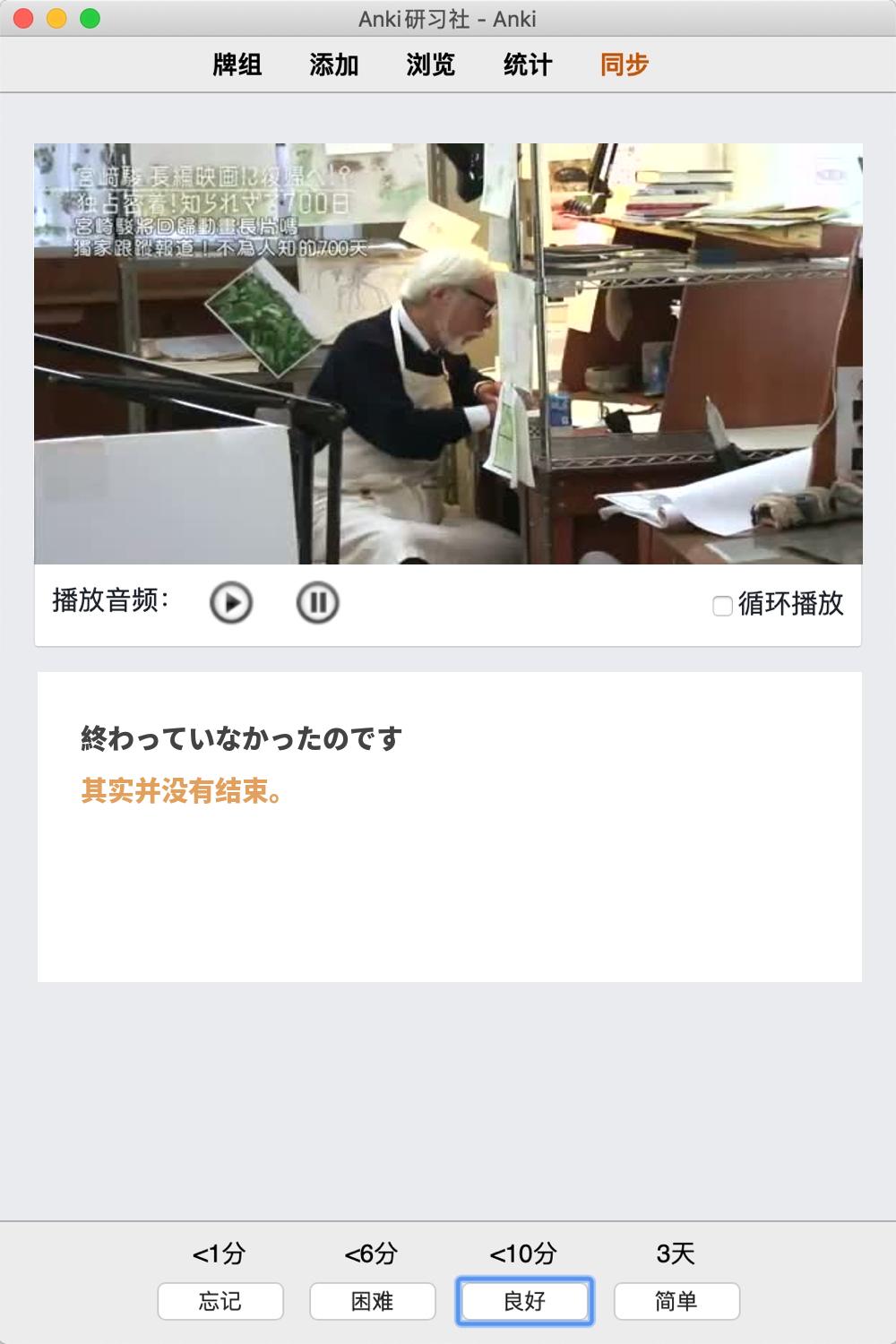Rate this card as 忘记

point(220,1301)
